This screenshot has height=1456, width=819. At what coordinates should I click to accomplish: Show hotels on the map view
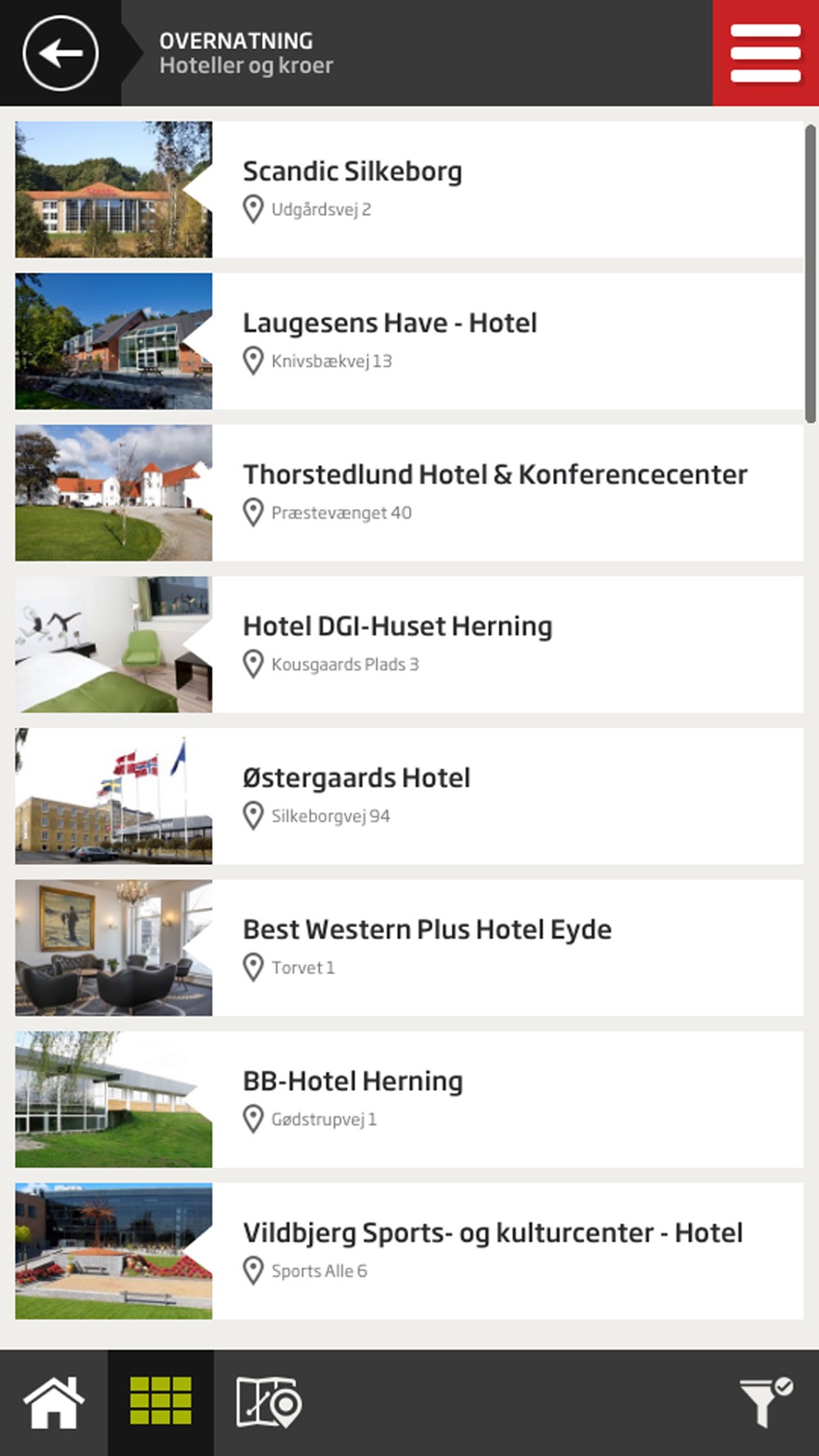[x=269, y=1402]
